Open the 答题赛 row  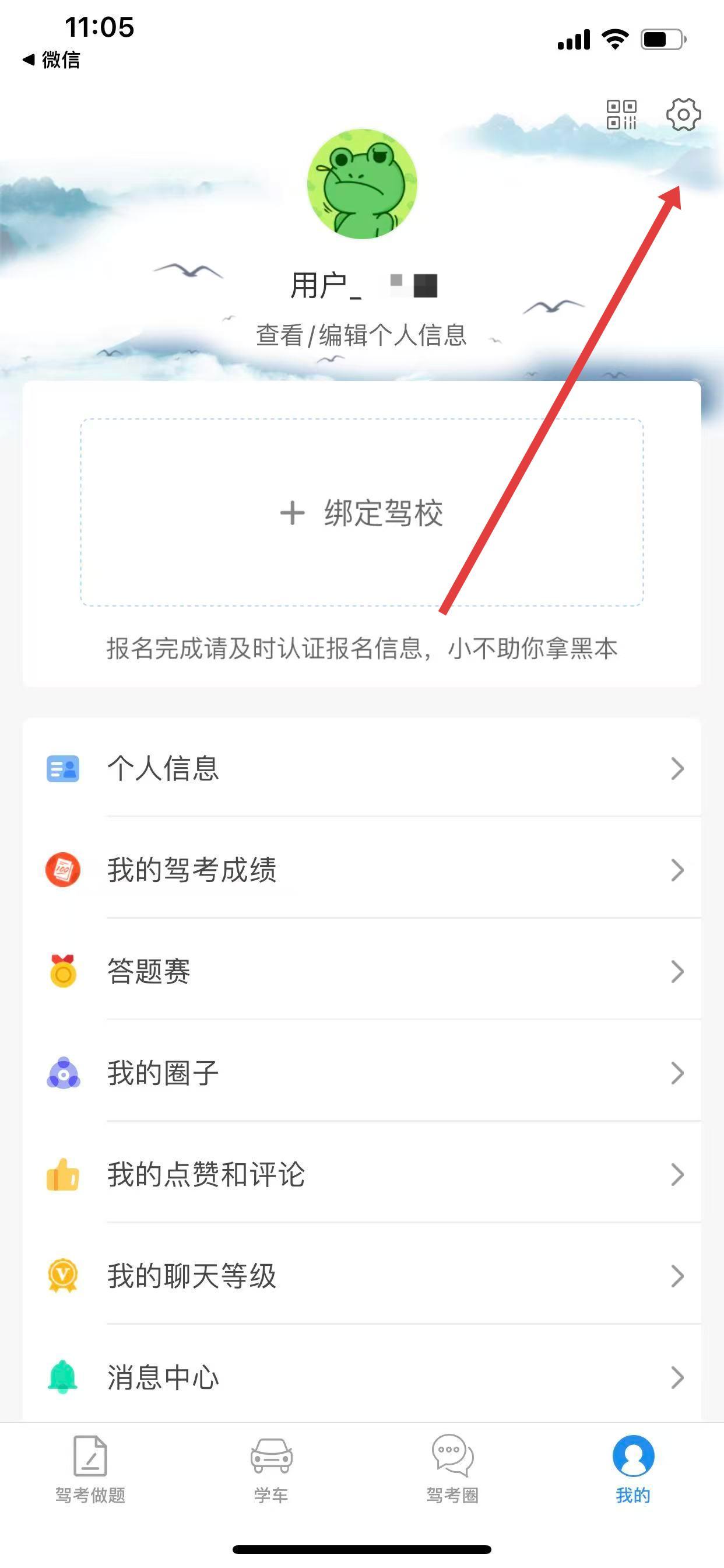(x=362, y=971)
